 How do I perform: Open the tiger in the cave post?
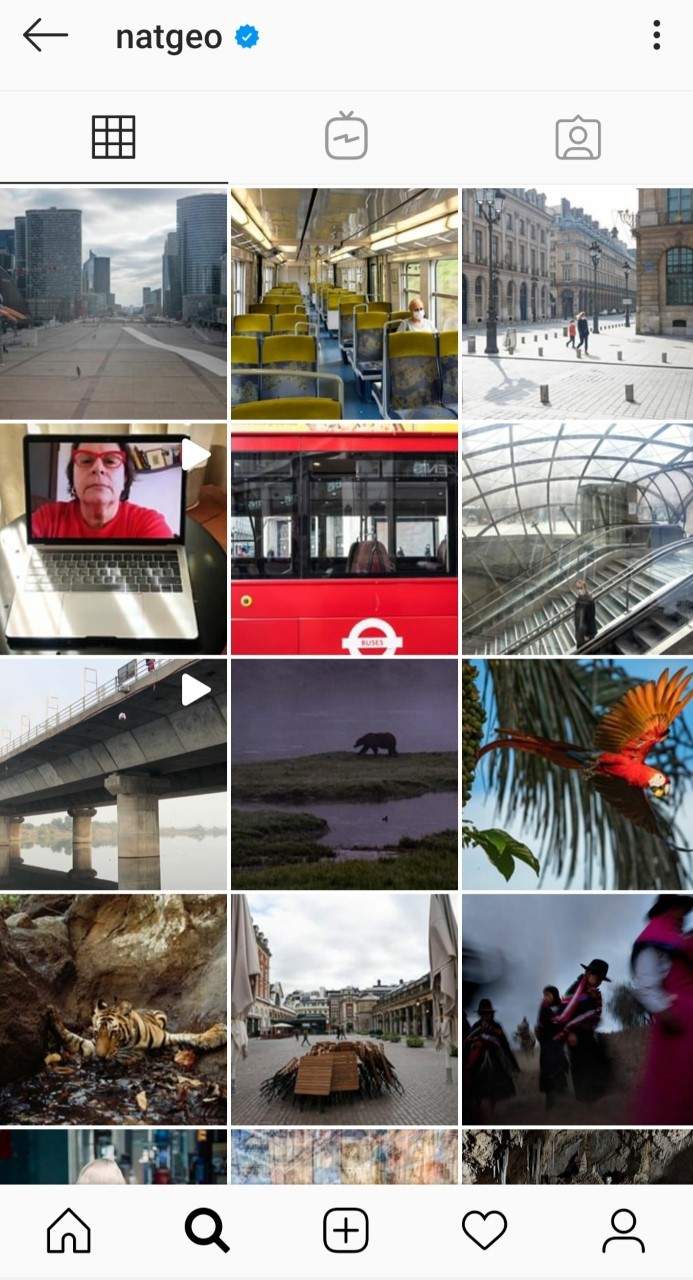114,1009
